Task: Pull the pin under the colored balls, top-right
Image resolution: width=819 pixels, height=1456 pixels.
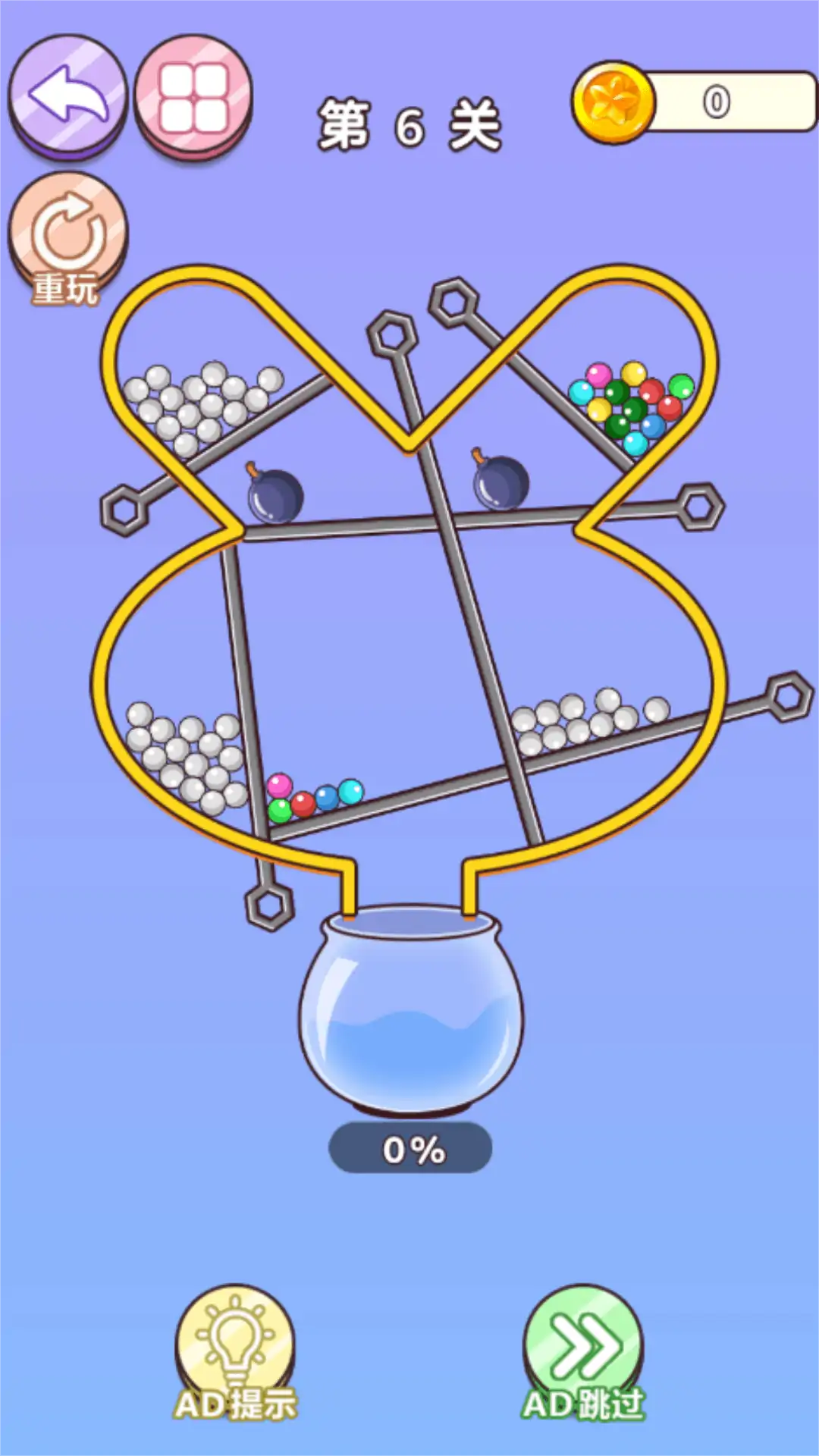Action: coord(453,302)
